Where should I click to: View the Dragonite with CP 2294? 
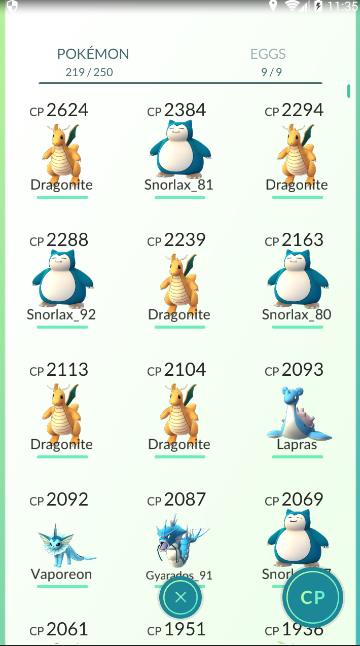coord(297,150)
